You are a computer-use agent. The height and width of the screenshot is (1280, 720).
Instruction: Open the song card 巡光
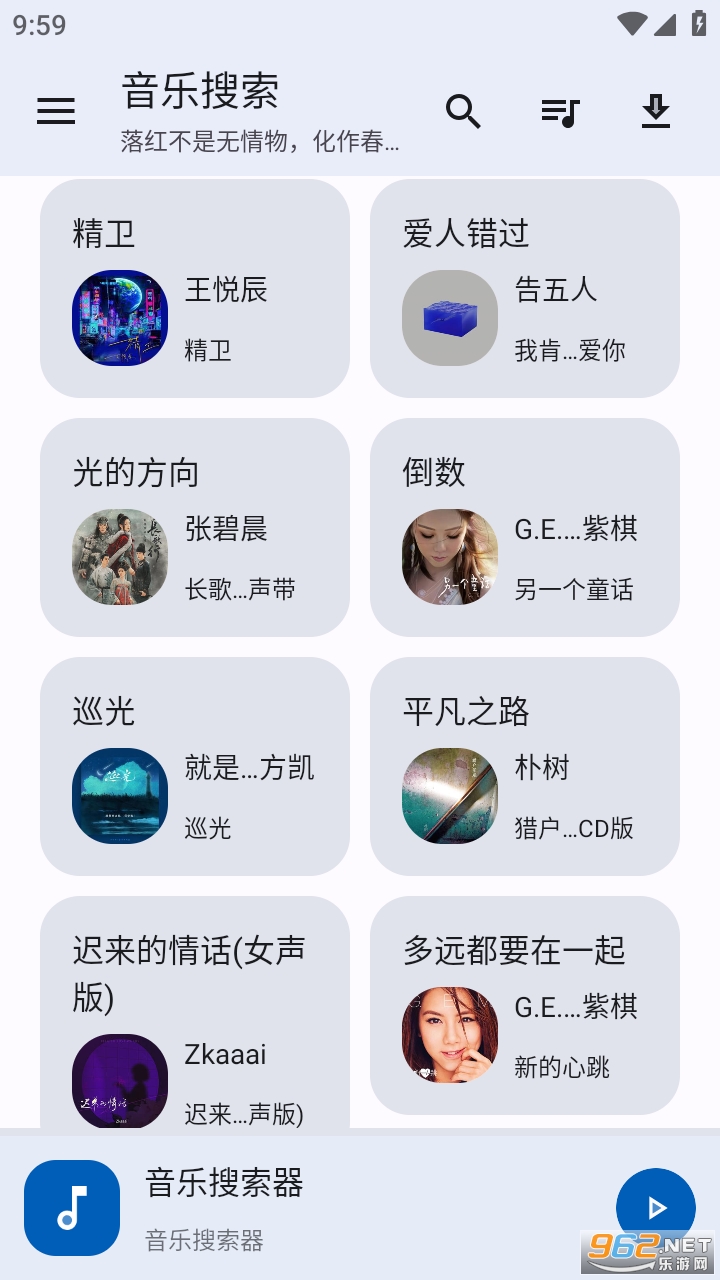click(195, 766)
